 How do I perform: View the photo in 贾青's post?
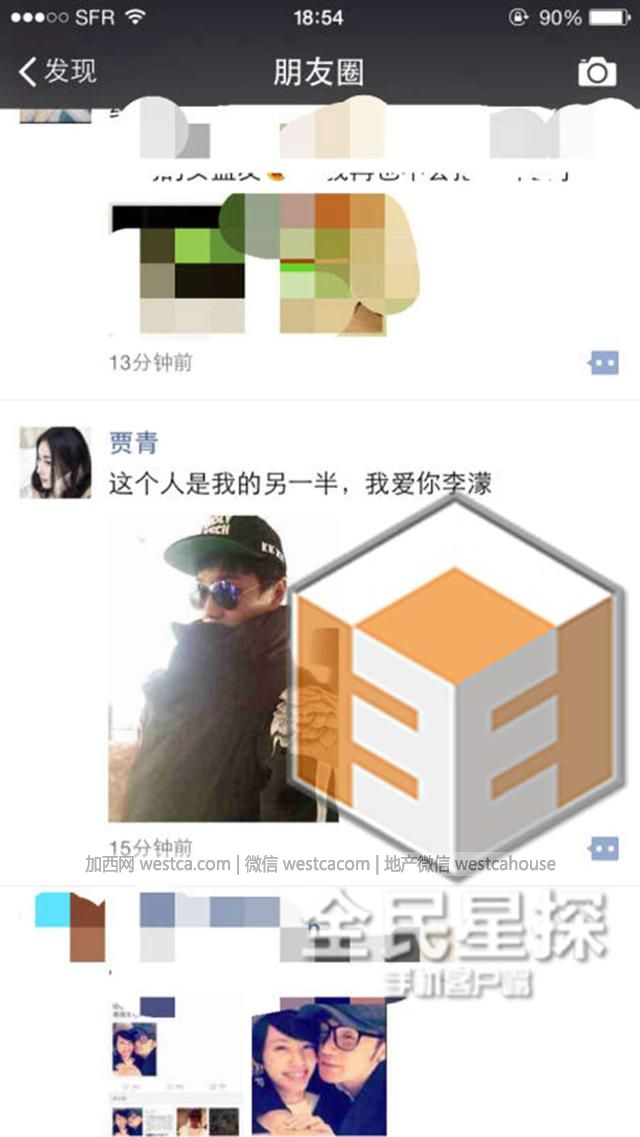pos(200,668)
